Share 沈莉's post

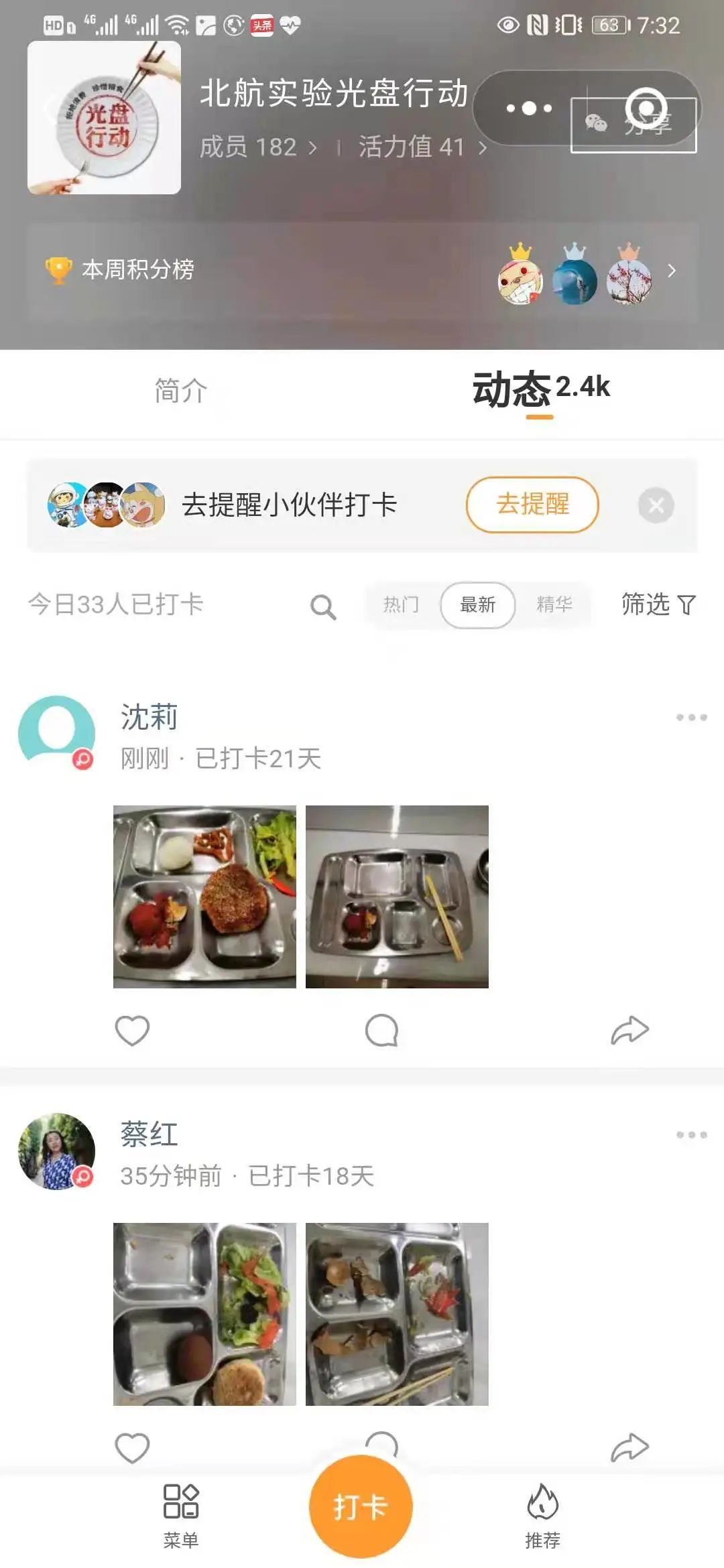pos(629,1031)
